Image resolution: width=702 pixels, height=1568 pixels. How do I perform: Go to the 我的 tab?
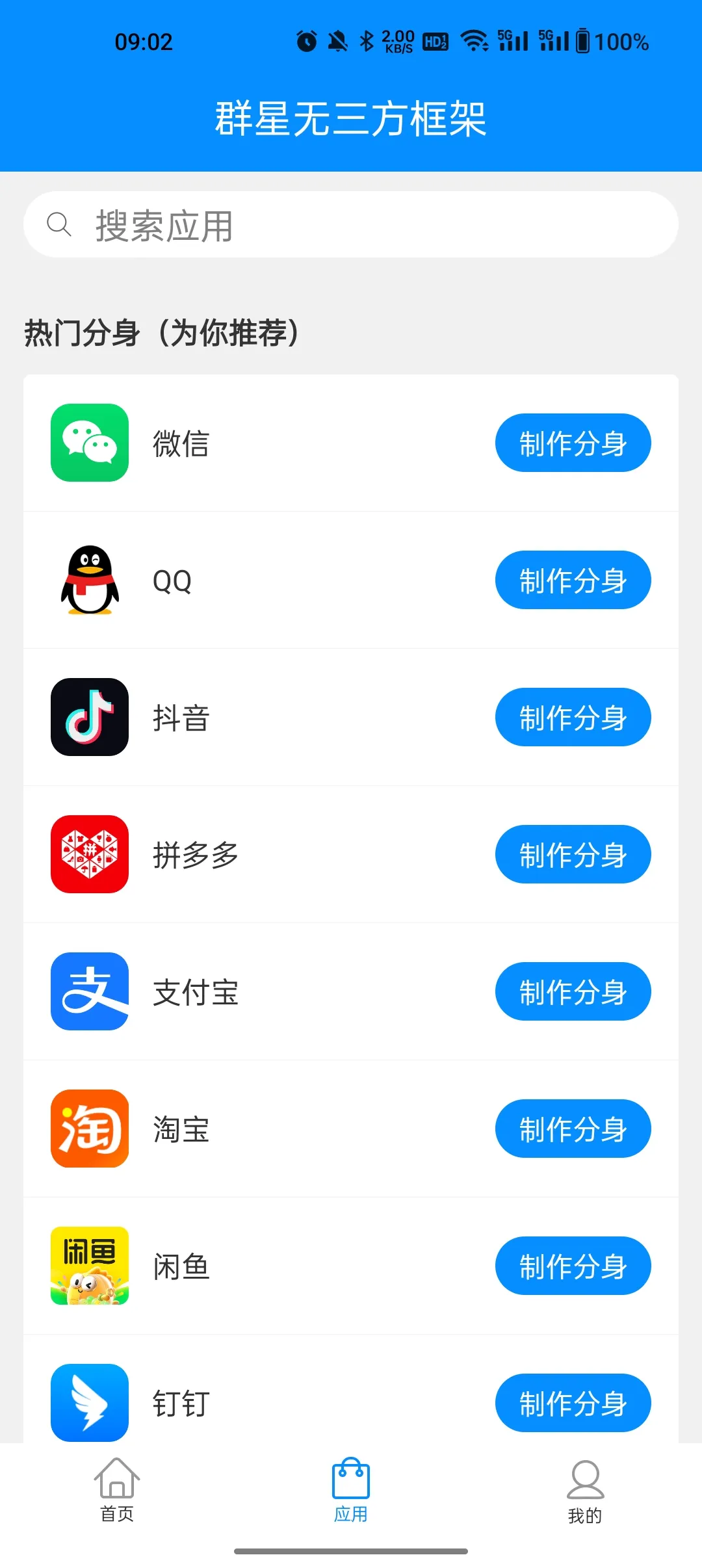coord(585,1490)
